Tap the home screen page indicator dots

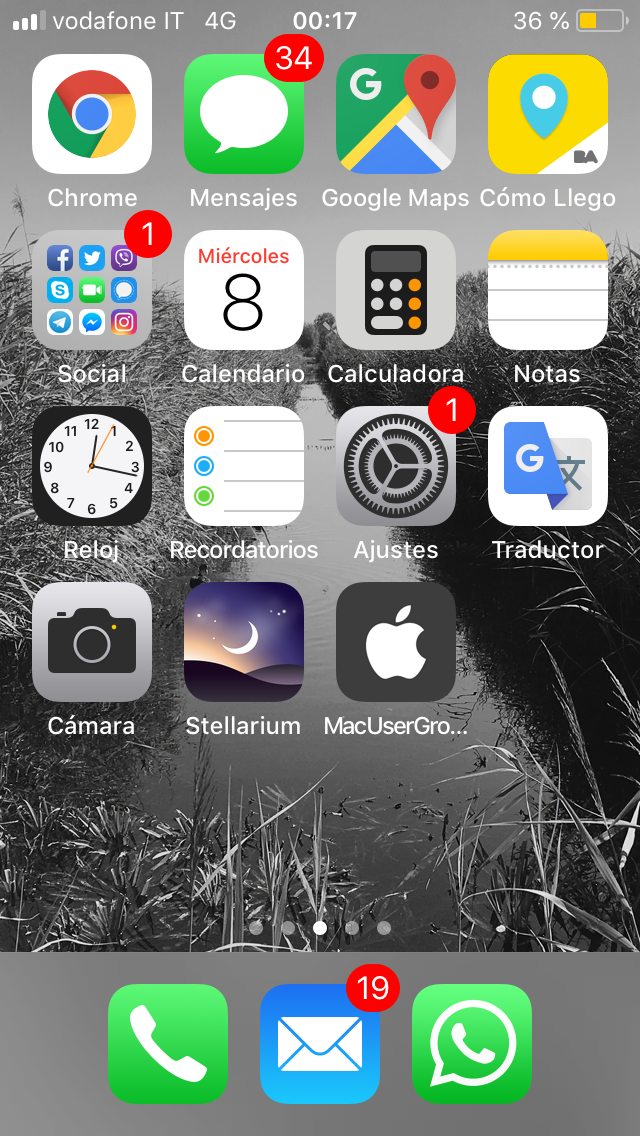(320, 927)
